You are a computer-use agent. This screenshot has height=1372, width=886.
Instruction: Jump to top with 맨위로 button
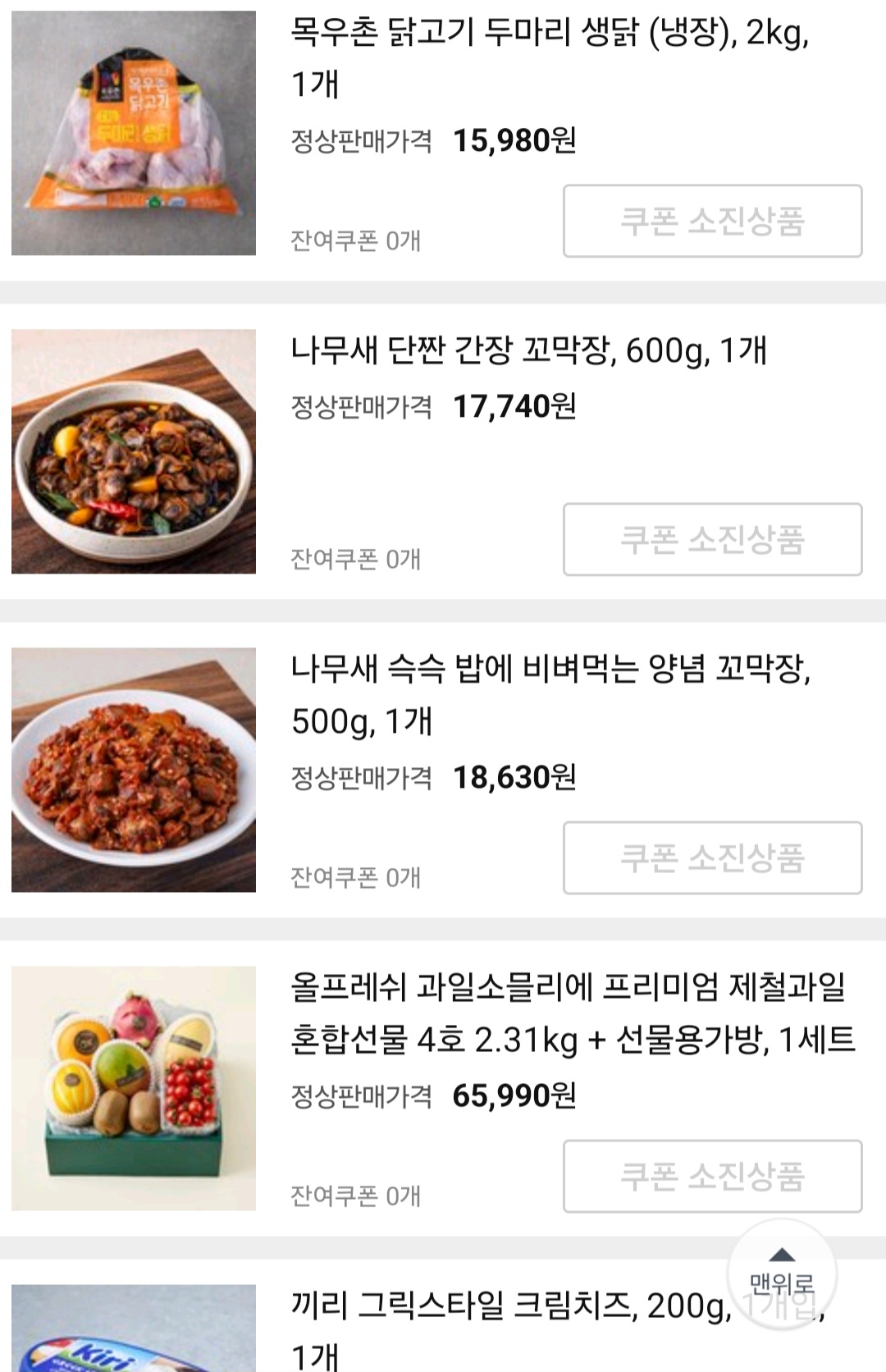[x=782, y=1273]
